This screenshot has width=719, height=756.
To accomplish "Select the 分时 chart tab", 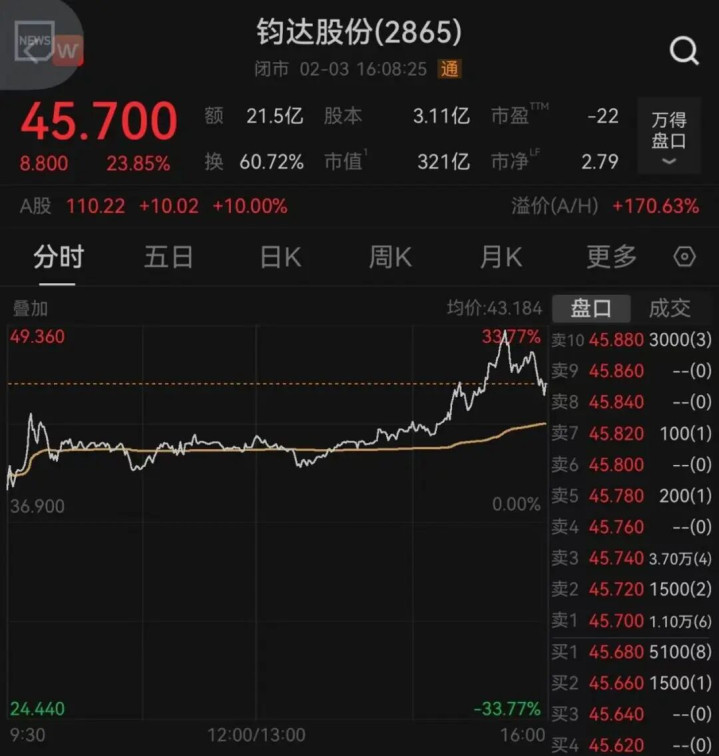I will tap(58, 257).
